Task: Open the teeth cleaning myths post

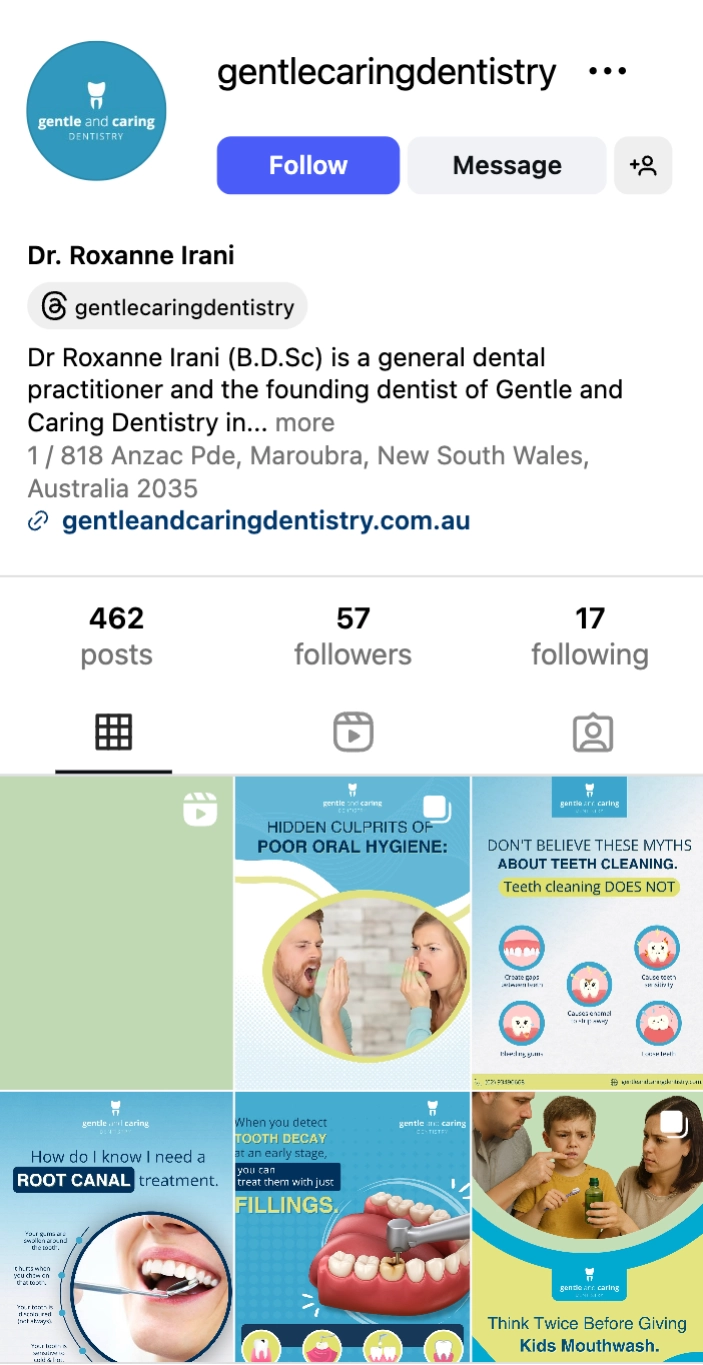Action: pyautogui.click(x=588, y=932)
